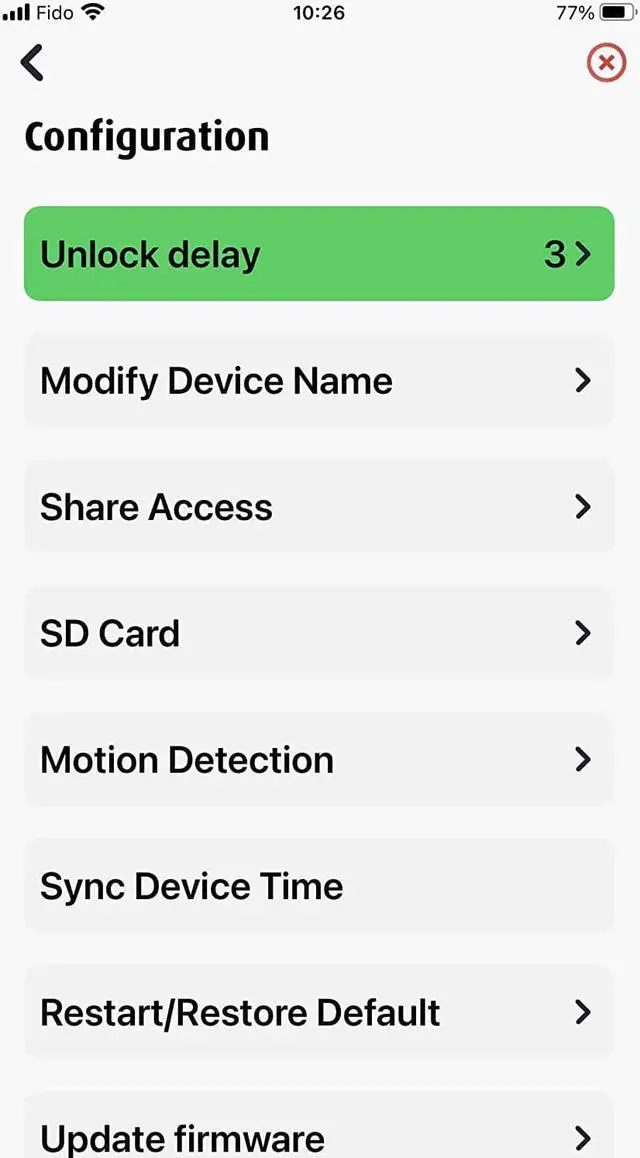Open Motion Detection settings
The image size is (640, 1158).
tap(319, 760)
